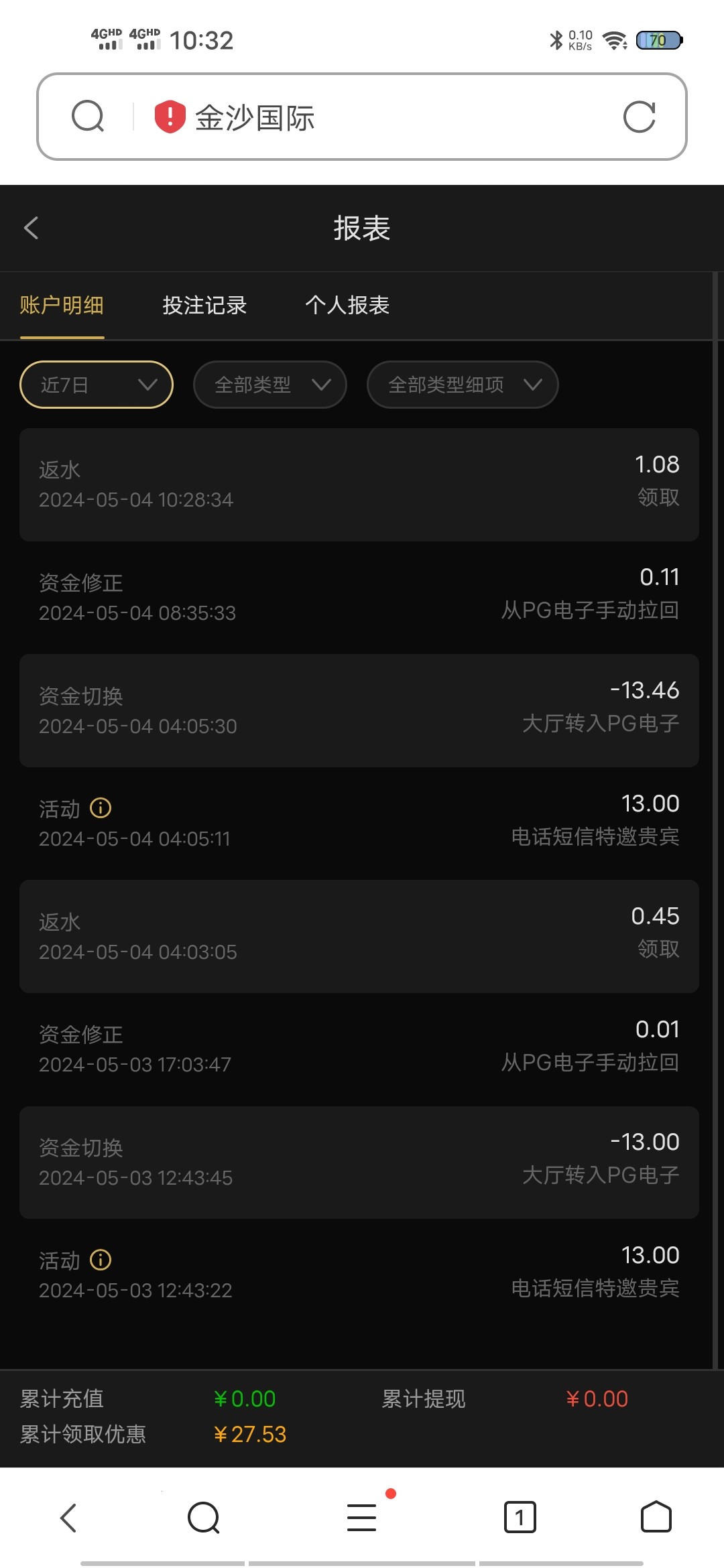Switch to the 投注记录 tab
The width and height of the screenshot is (724, 1568).
pyautogui.click(x=204, y=306)
